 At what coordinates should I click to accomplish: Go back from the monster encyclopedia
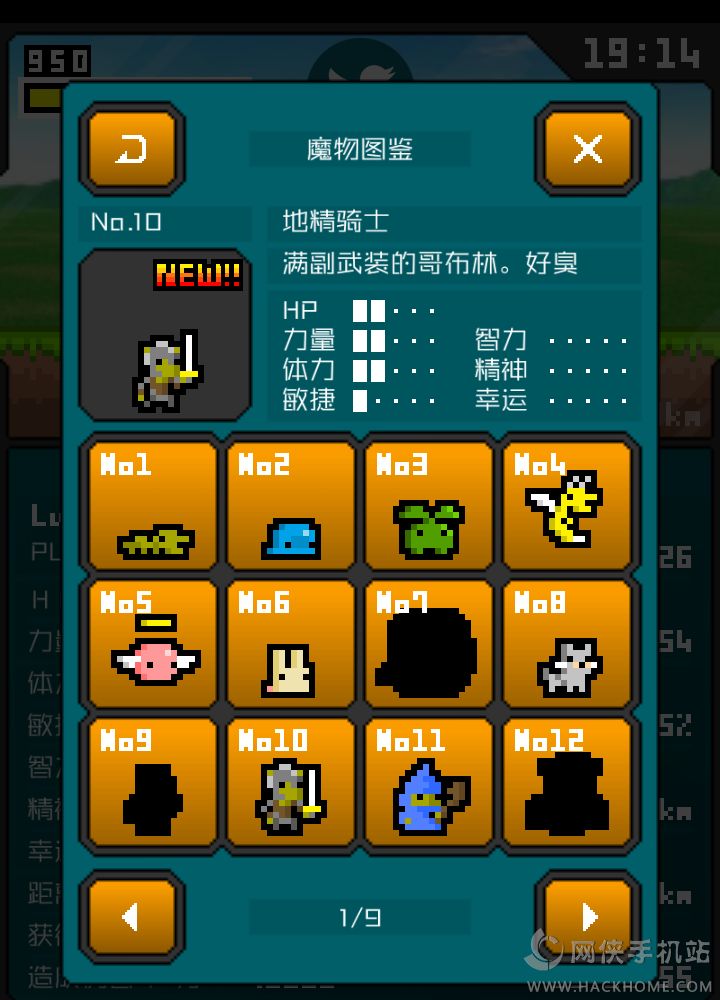[x=132, y=150]
